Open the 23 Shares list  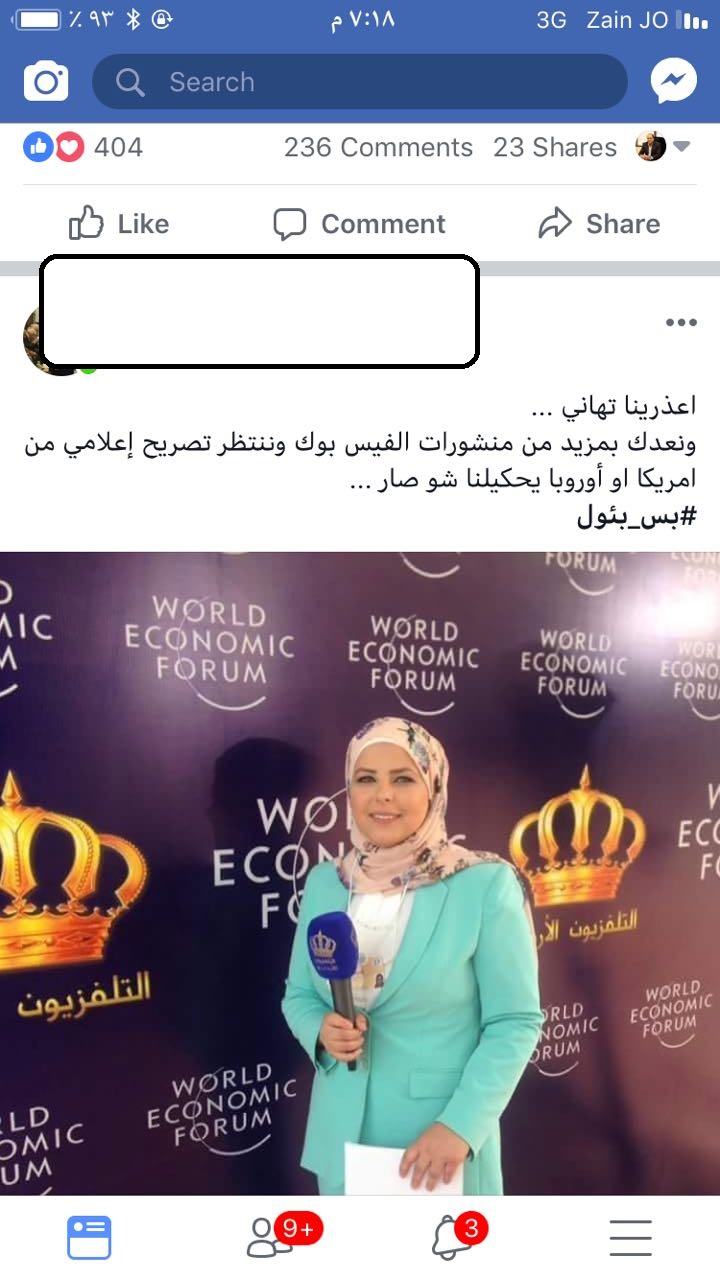coord(554,147)
